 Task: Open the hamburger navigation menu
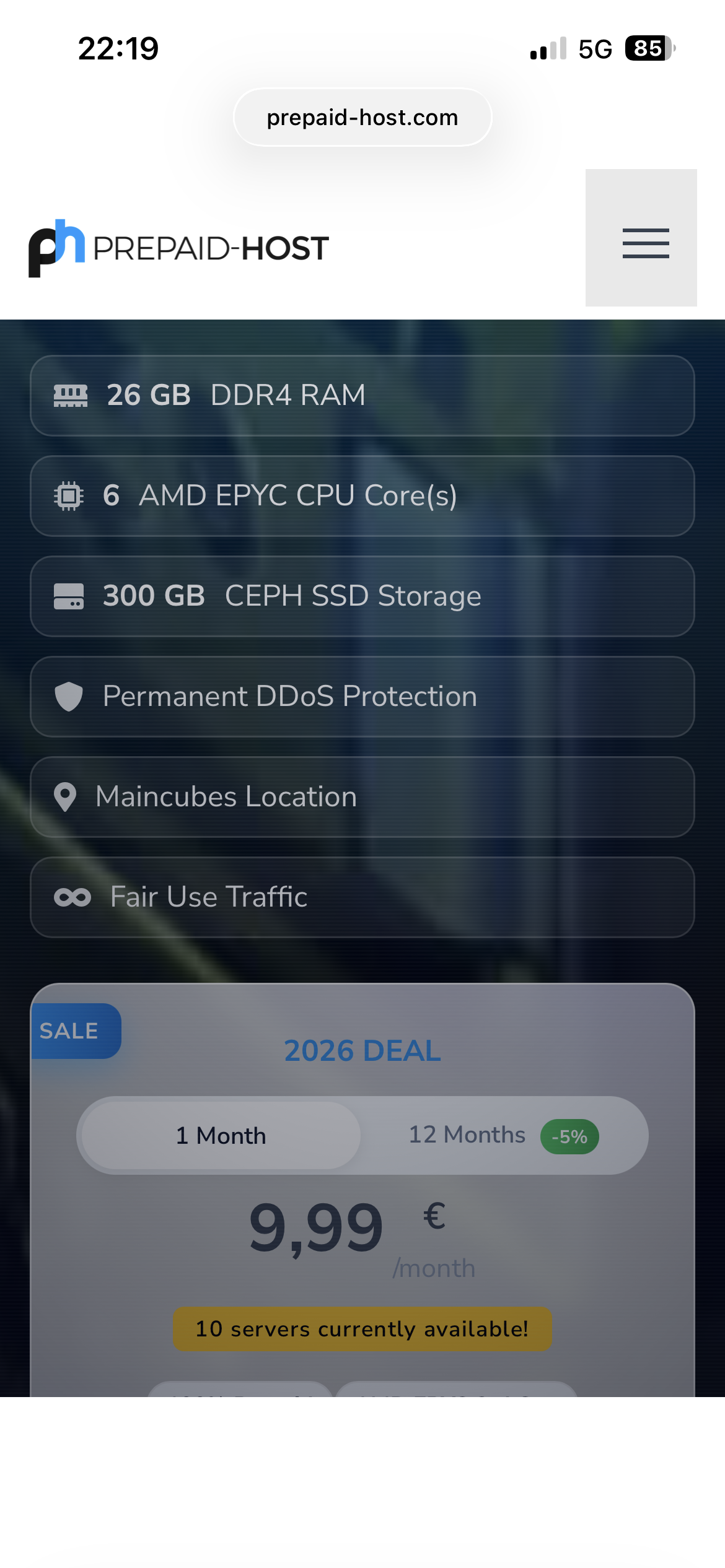point(641,238)
